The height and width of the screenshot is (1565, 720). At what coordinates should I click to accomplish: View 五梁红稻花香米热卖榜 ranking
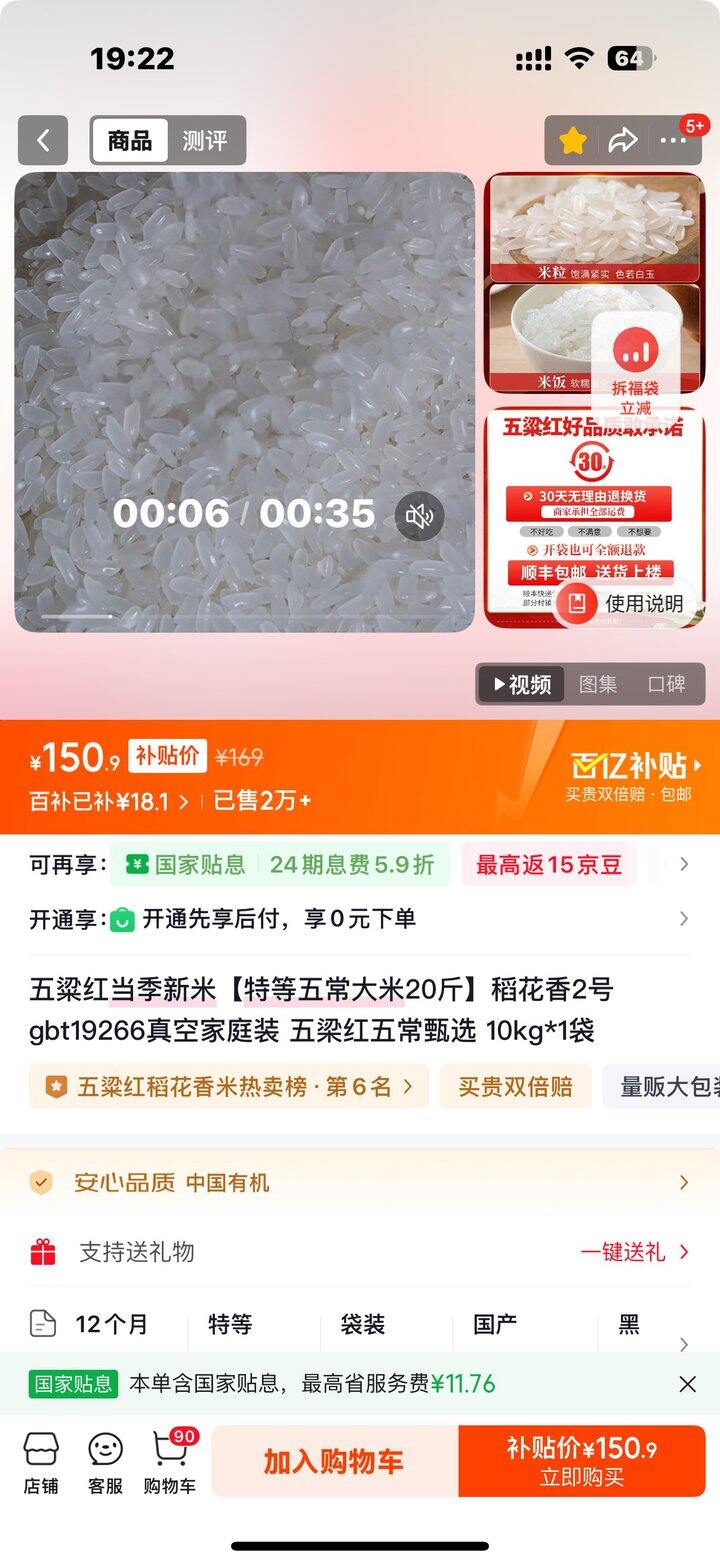click(x=229, y=1087)
